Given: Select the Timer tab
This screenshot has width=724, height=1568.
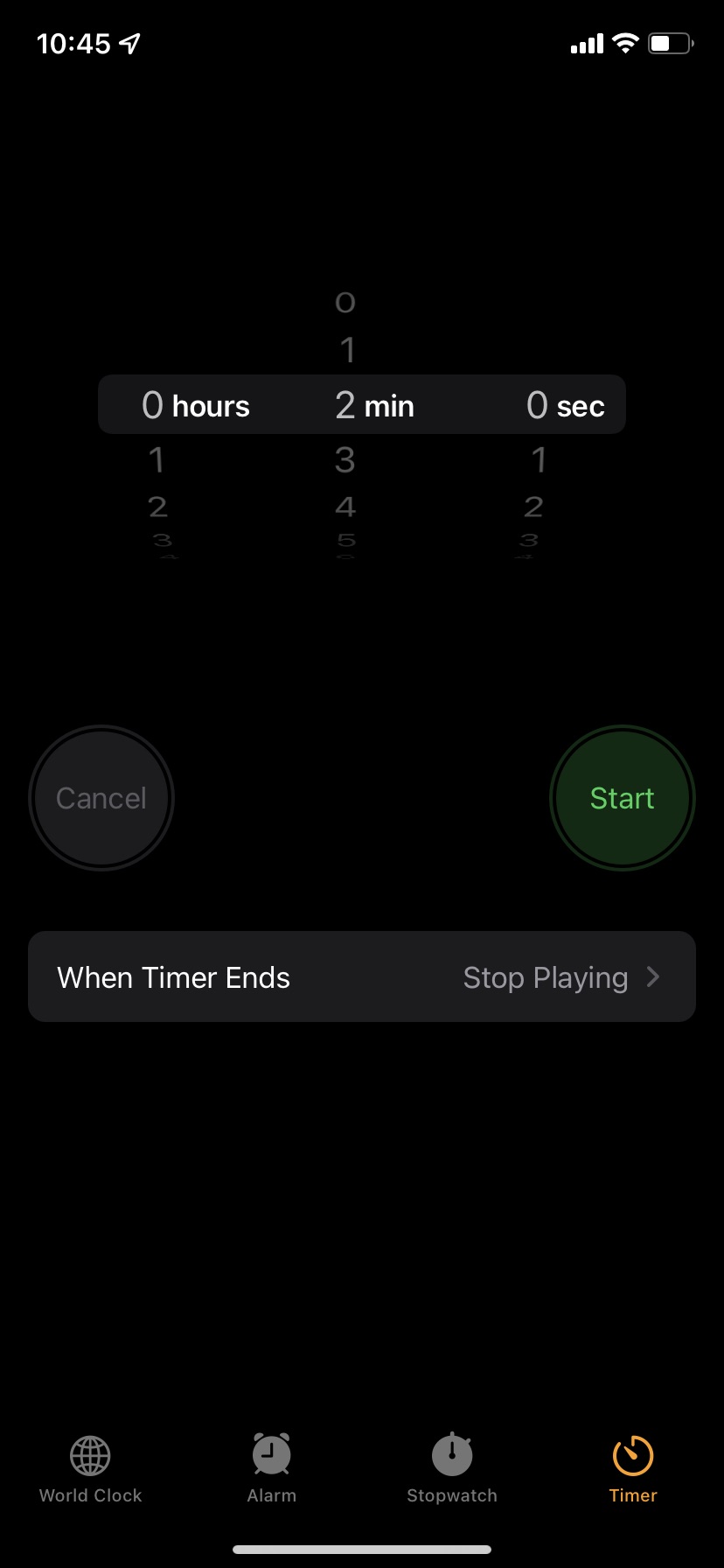Looking at the screenshot, I should pyautogui.click(x=633, y=1469).
